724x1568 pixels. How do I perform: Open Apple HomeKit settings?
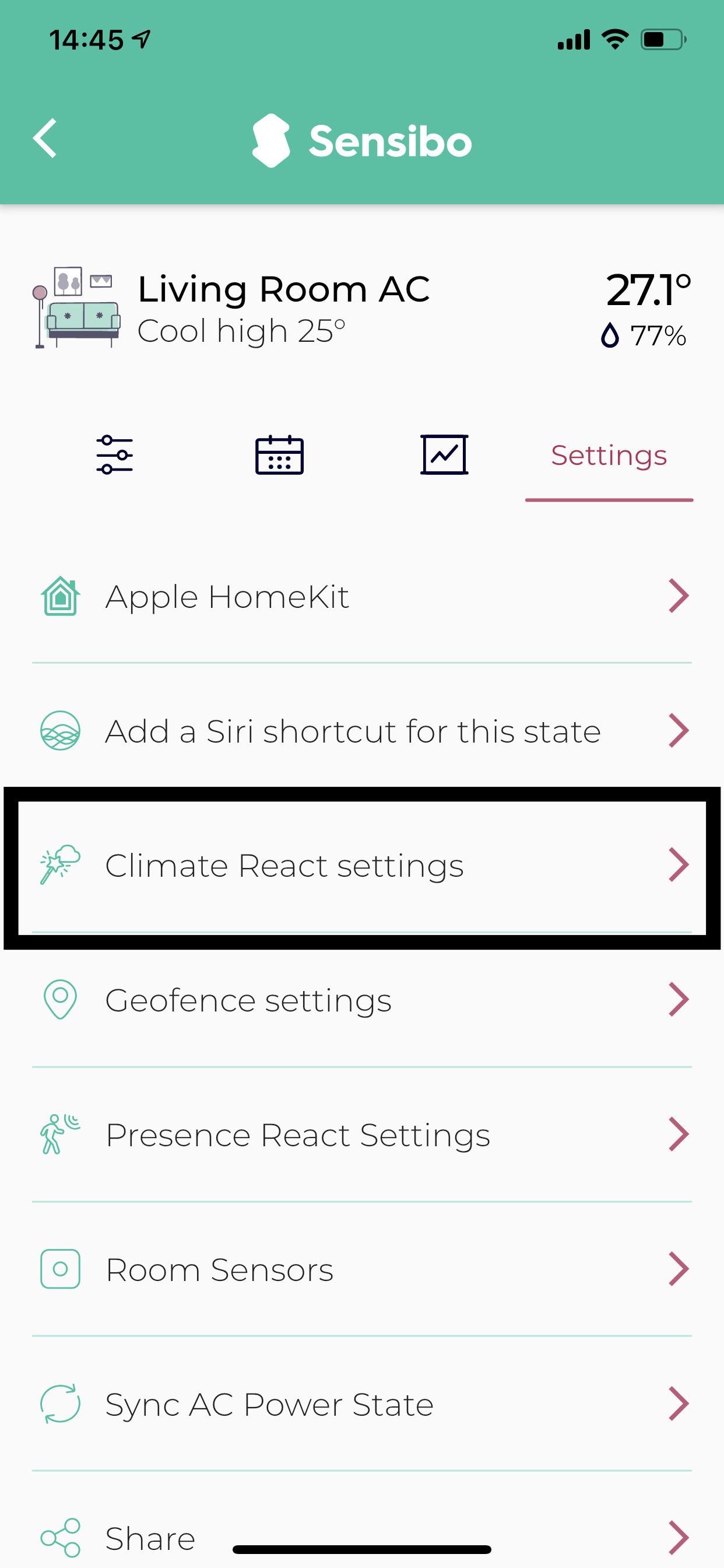pos(362,597)
